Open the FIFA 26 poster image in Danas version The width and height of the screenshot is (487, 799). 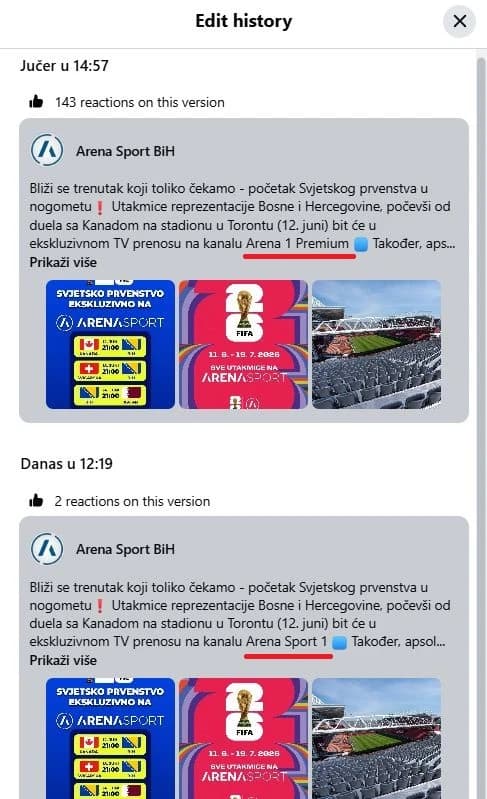point(244,738)
